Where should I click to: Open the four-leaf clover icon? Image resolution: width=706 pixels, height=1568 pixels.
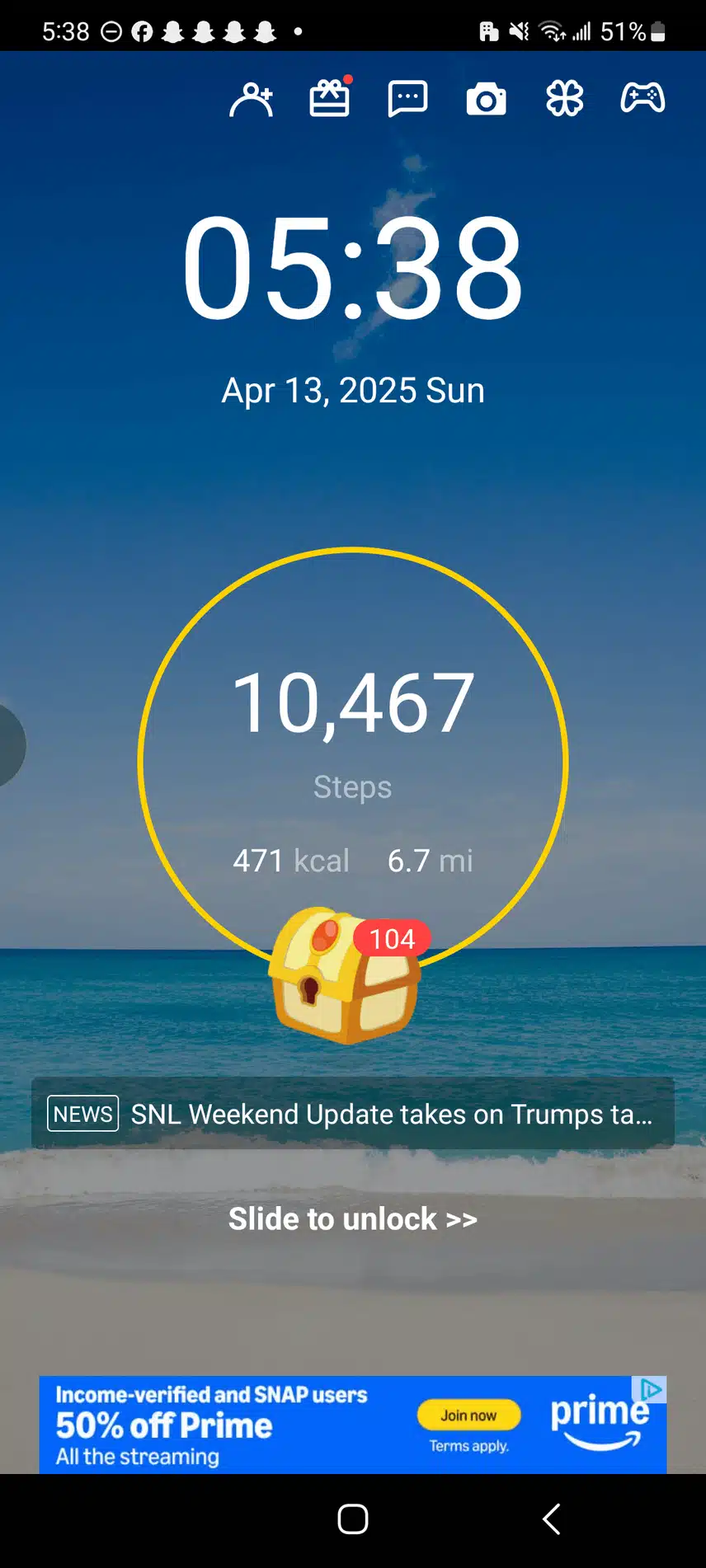point(565,99)
